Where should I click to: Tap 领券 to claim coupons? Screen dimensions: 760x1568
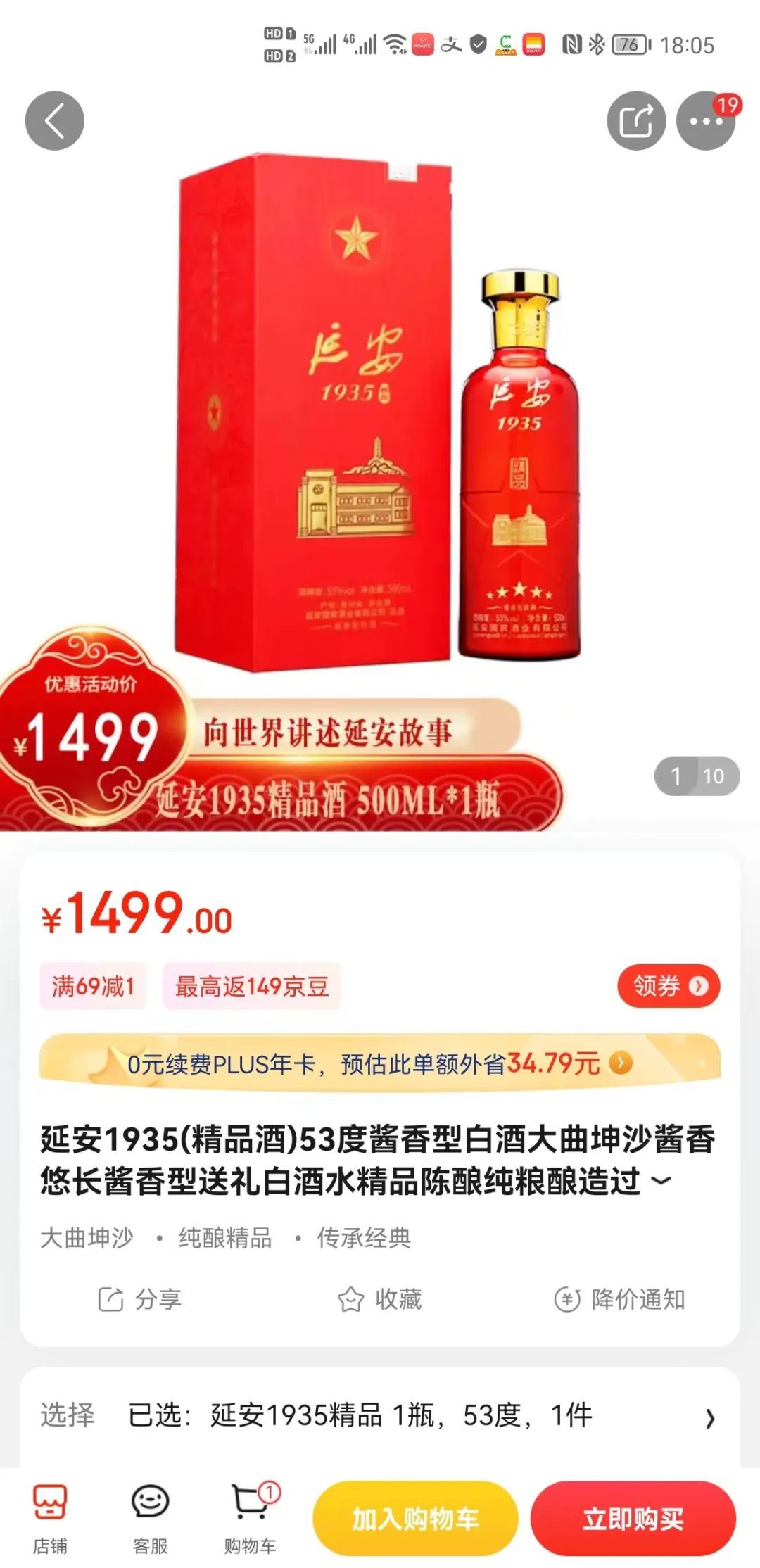668,986
